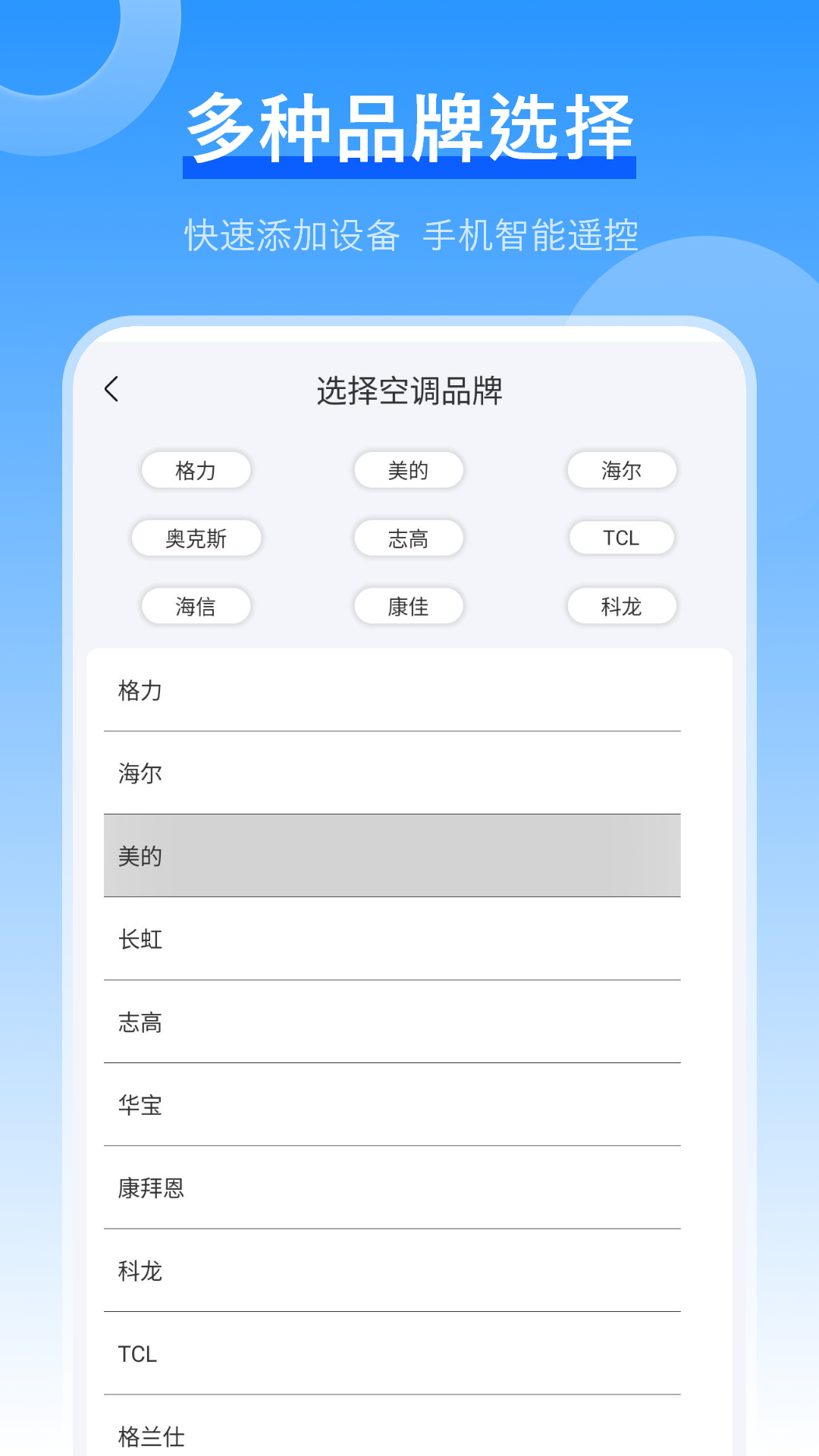Open the 格兰仕 brand entry
The height and width of the screenshot is (1456, 819).
point(391,1436)
